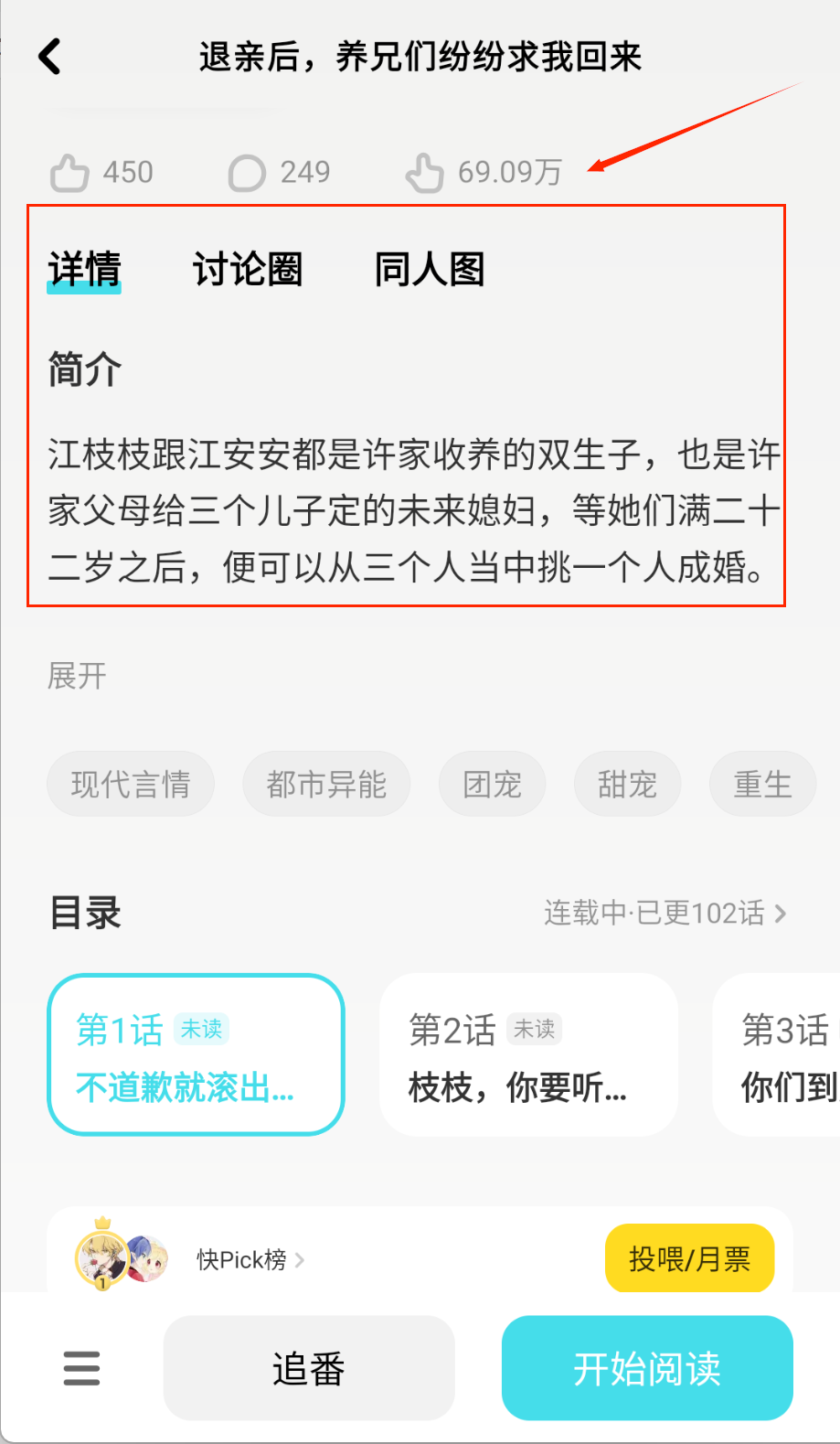The width and height of the screenshot is (840, 1444).
Task: Open chapter 第2话 枝枝，你要听
Action: [x=528, y=1055]
